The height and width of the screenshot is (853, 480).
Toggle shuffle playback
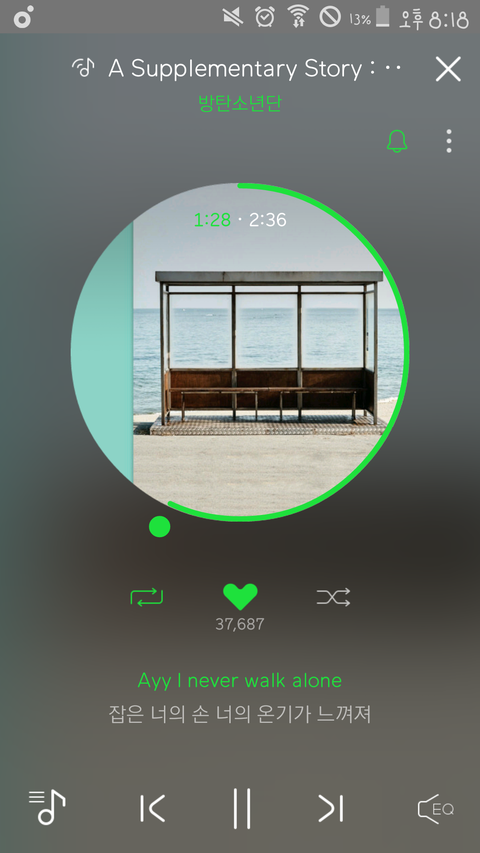333,597
